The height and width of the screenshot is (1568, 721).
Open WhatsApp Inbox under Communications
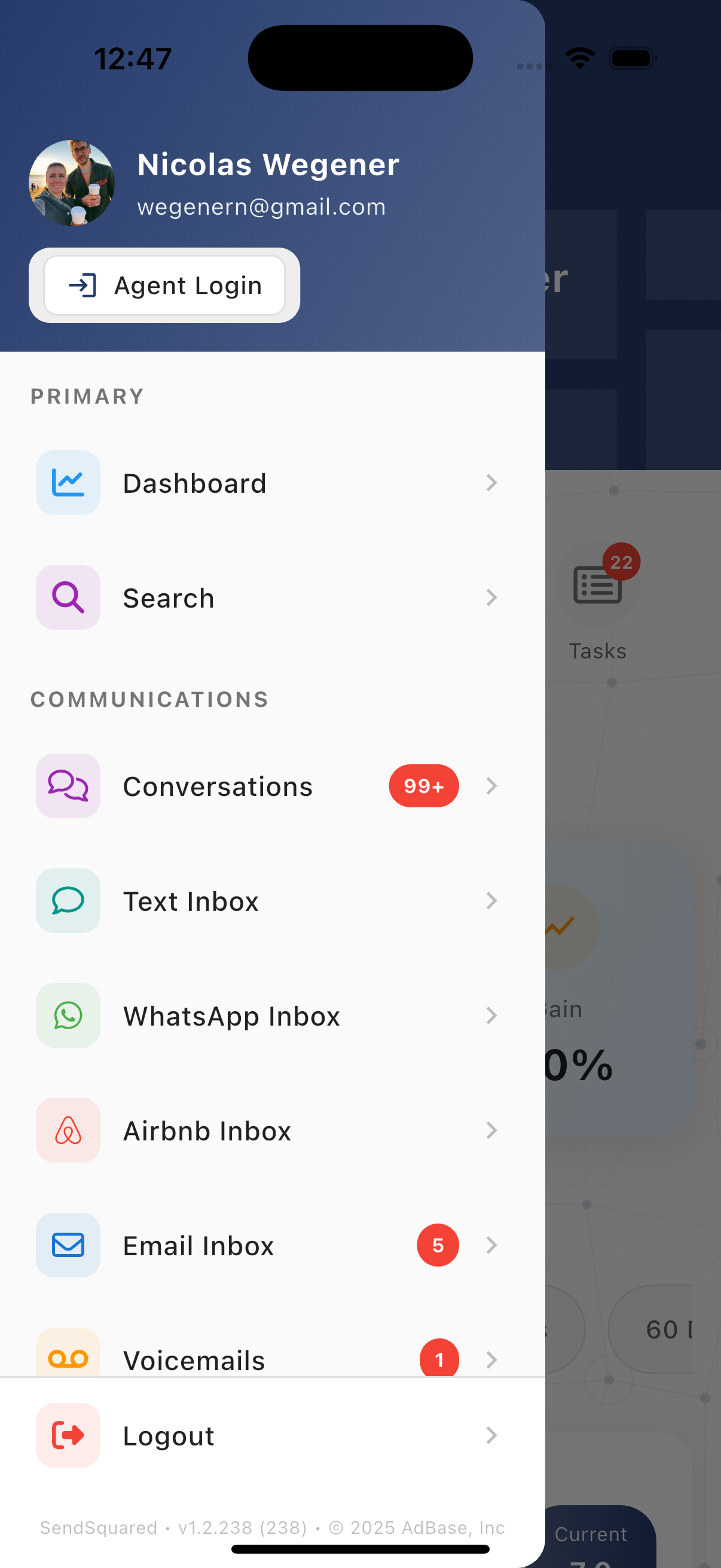tap(231, 1015)
